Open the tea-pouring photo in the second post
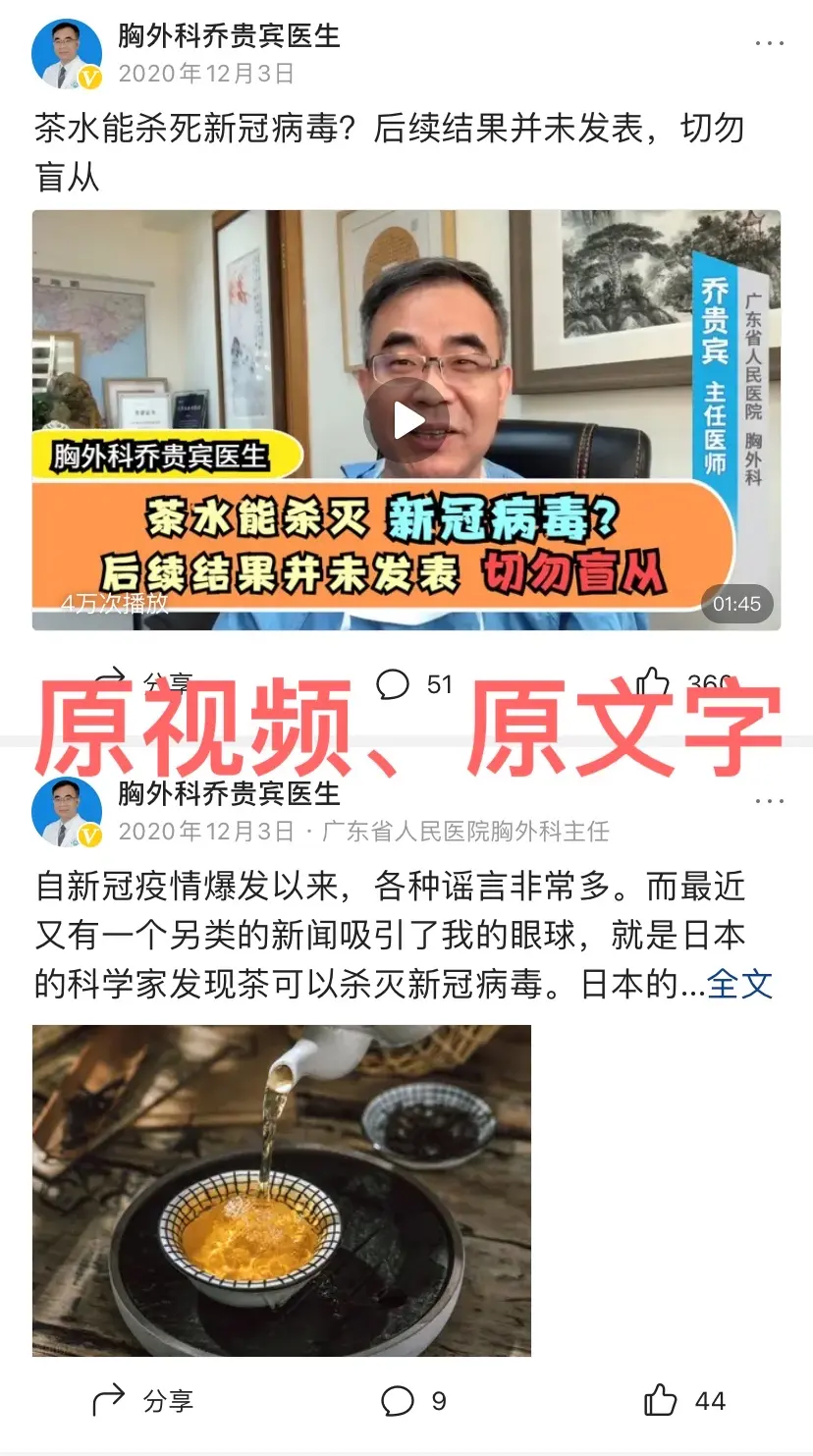 pos(282,1190)
